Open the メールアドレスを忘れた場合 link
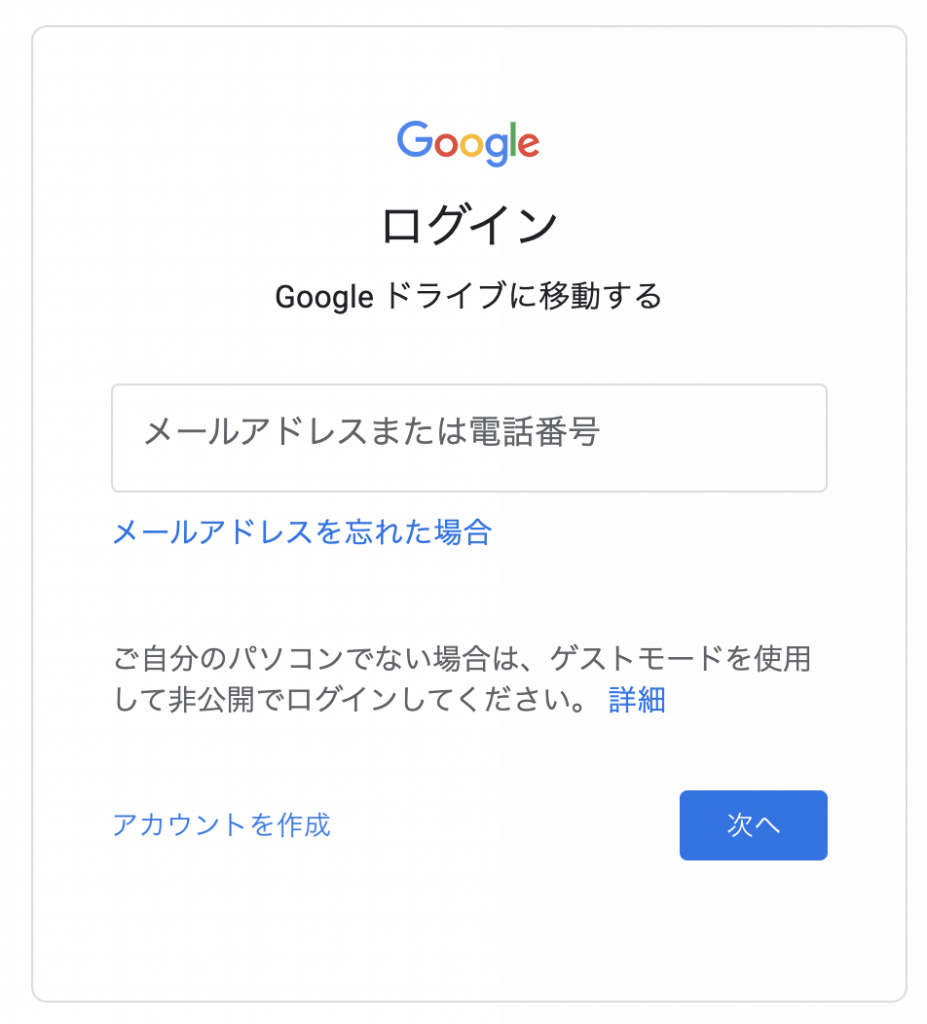Screen dimensions: 927x1024 pyautogui.click(x=301, y=531)
